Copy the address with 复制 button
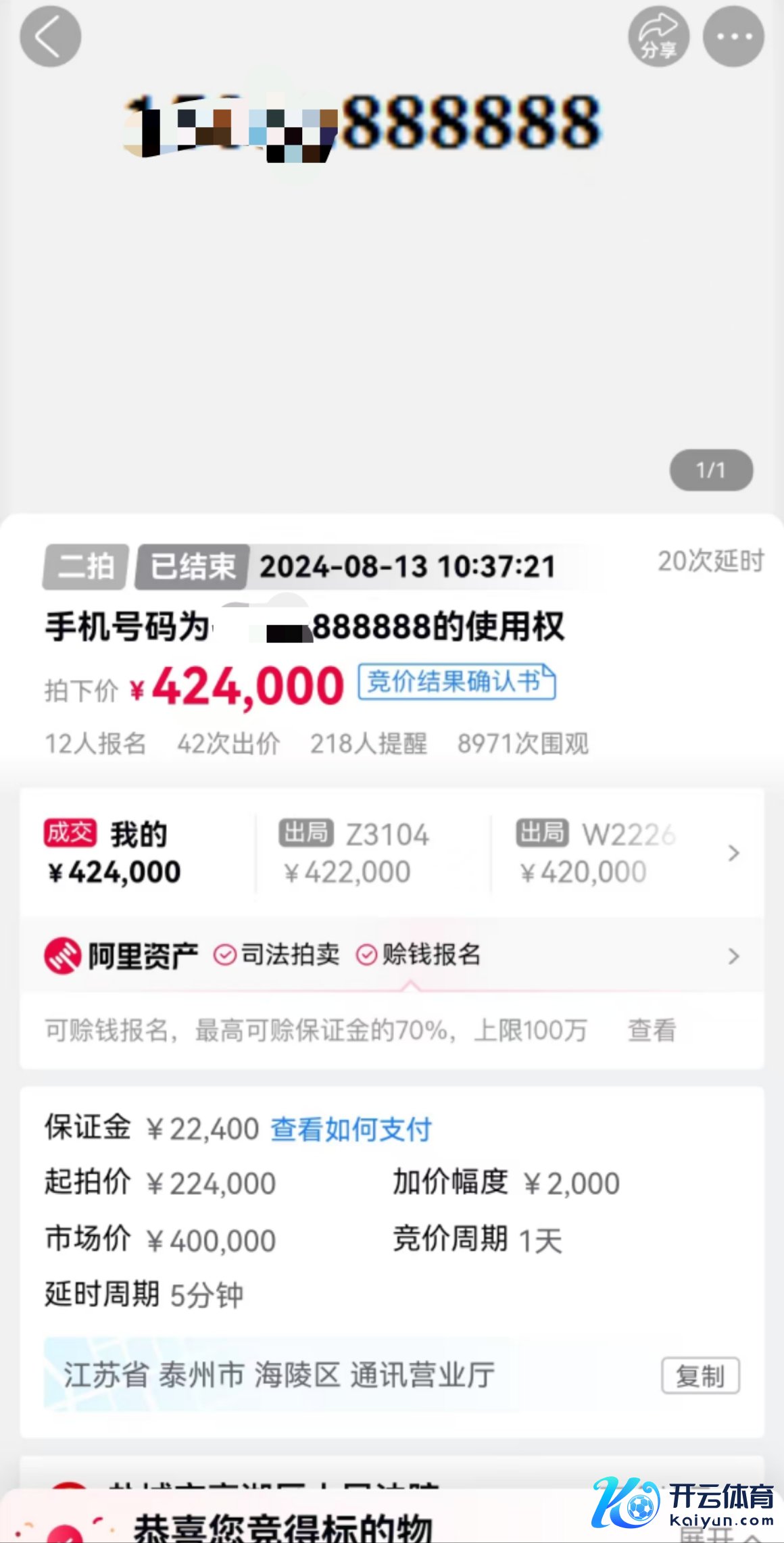 click(700, 1375)
